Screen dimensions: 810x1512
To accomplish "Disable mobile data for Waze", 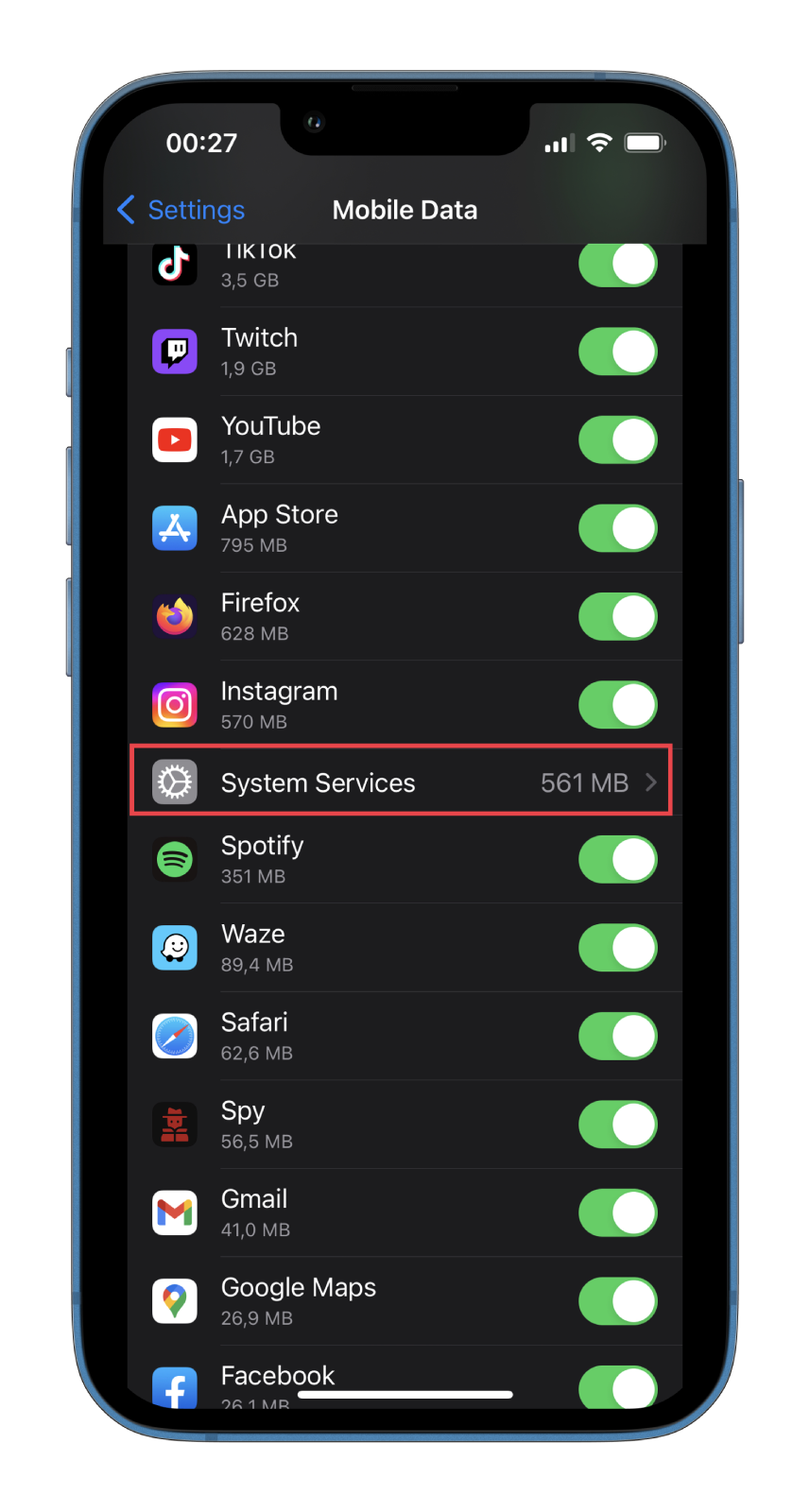I will (618, 948).
